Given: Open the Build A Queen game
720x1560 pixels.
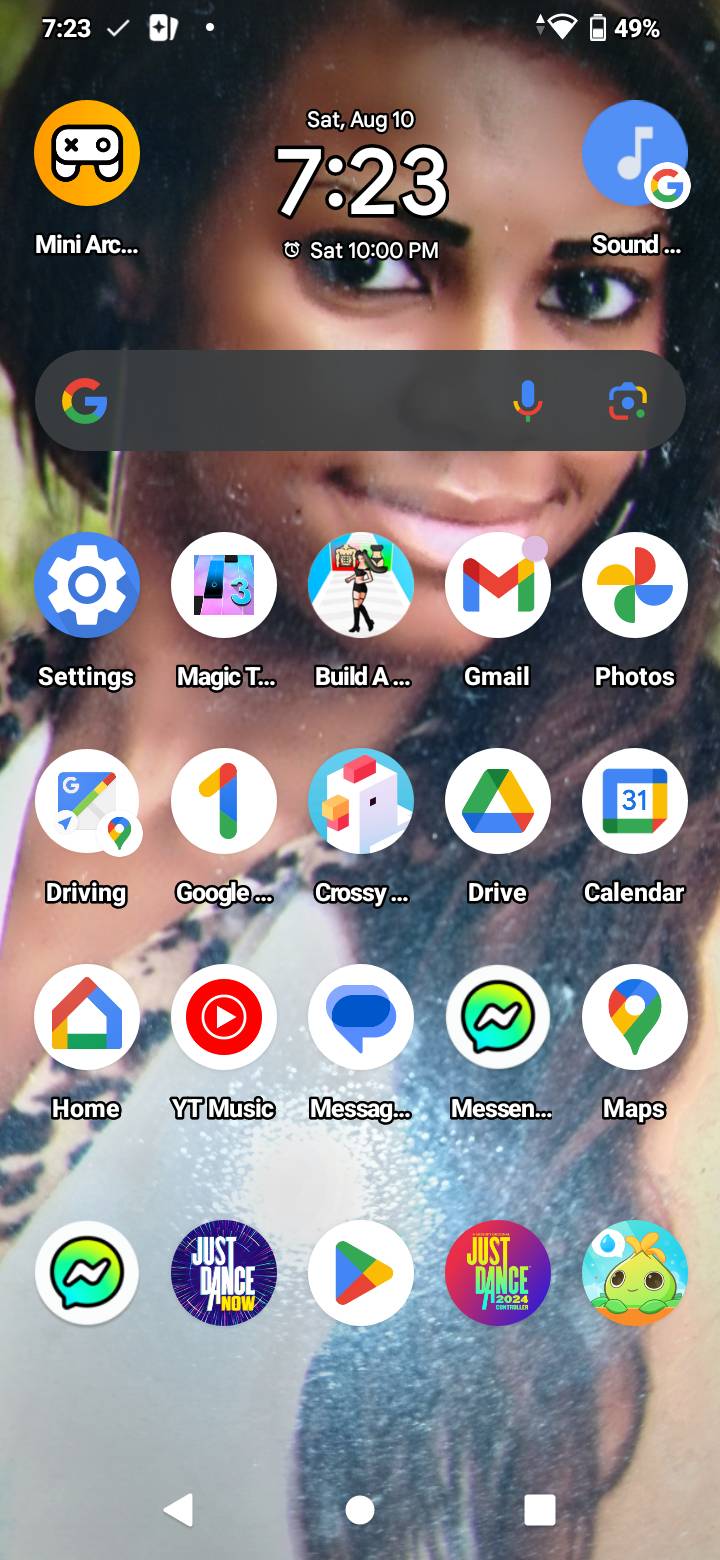Looking at the screenshot, I should (x=360, y=586).
